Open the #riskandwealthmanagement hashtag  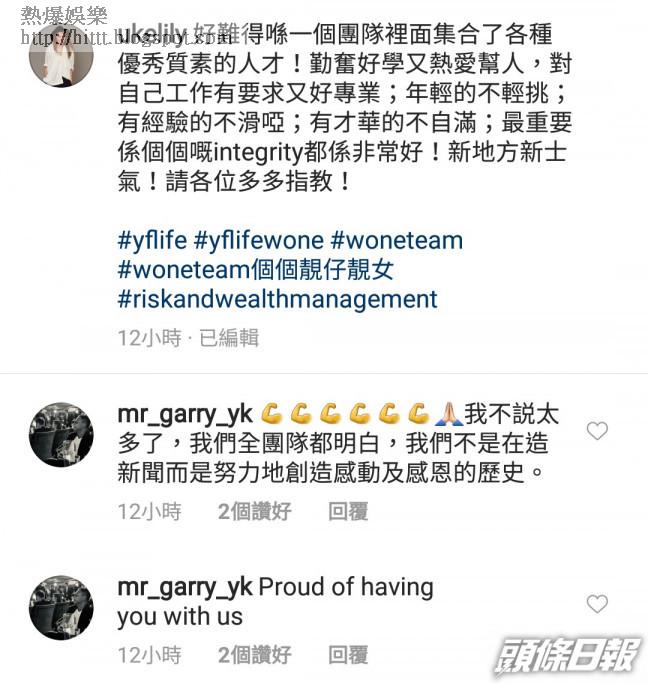coord(277,298)
